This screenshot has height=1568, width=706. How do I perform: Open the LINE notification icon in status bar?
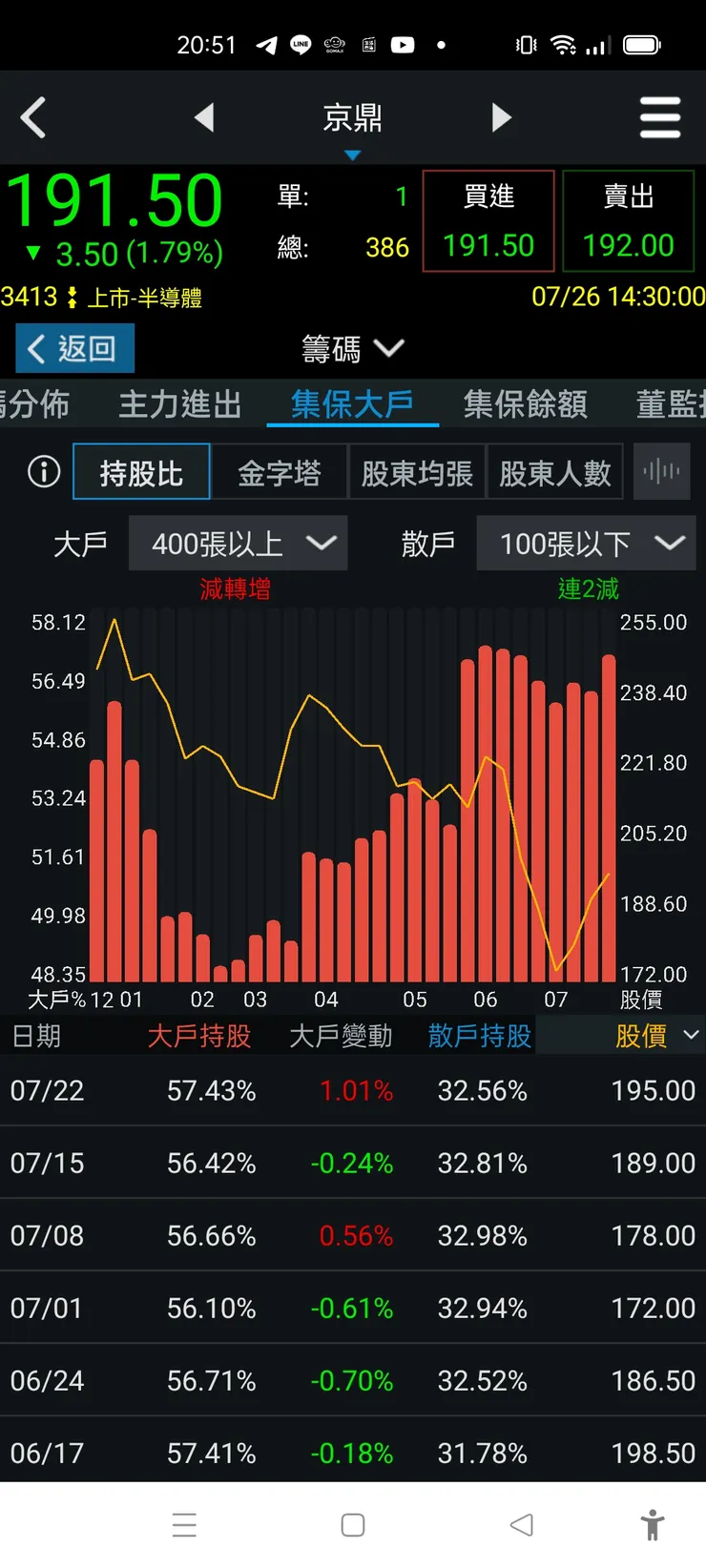click(x=301, y=44)
